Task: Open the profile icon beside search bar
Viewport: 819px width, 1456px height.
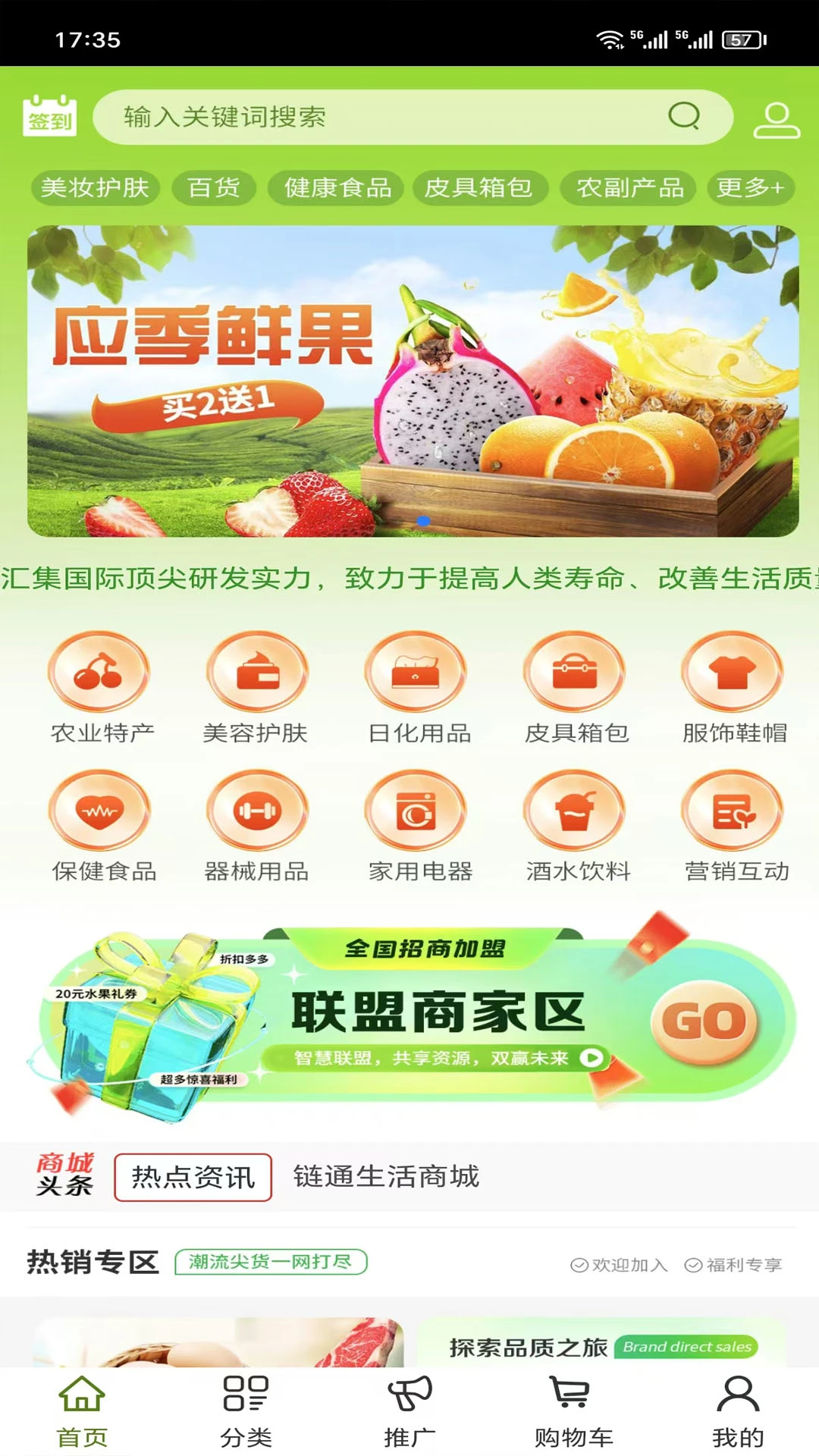Action: pos(775,117)
